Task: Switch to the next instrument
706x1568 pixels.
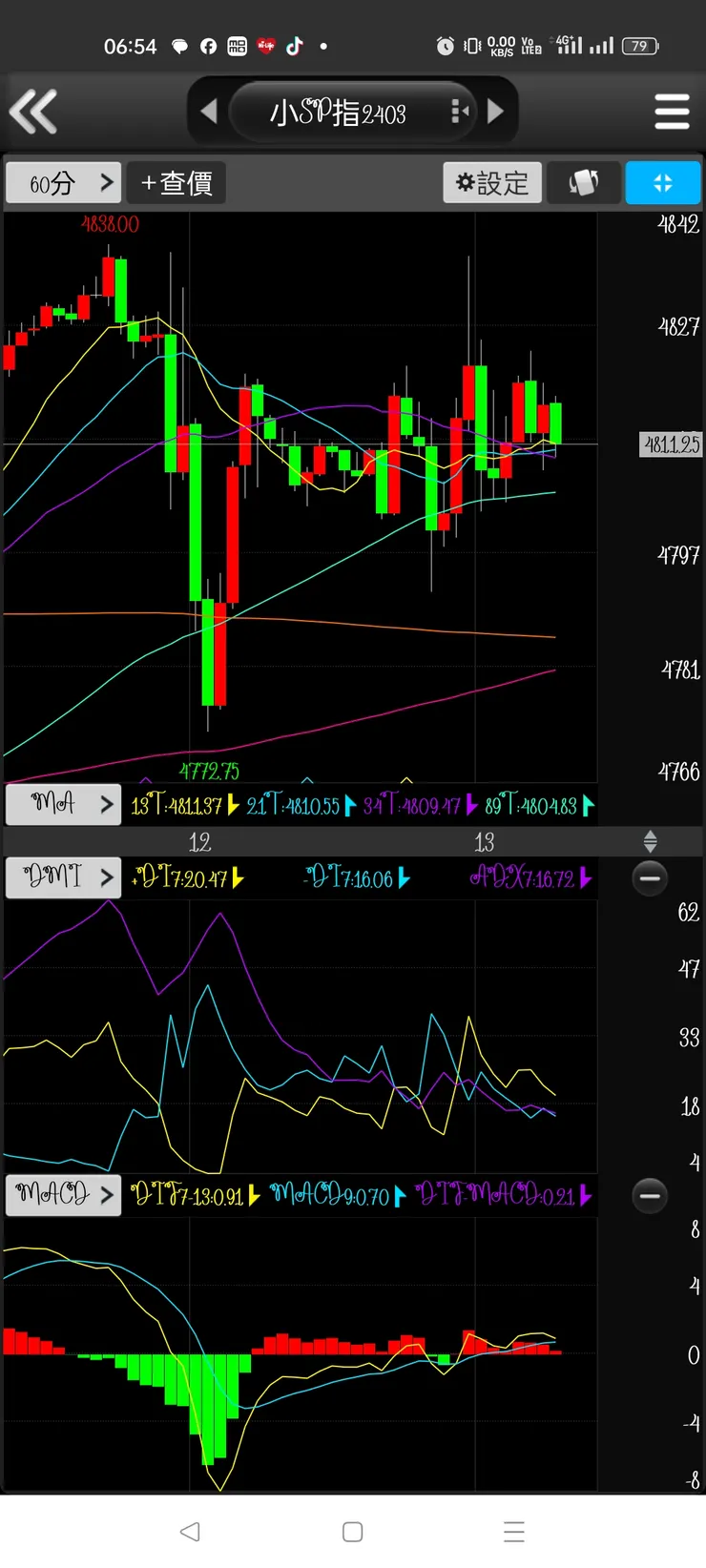Action: [x=495, y=112]
